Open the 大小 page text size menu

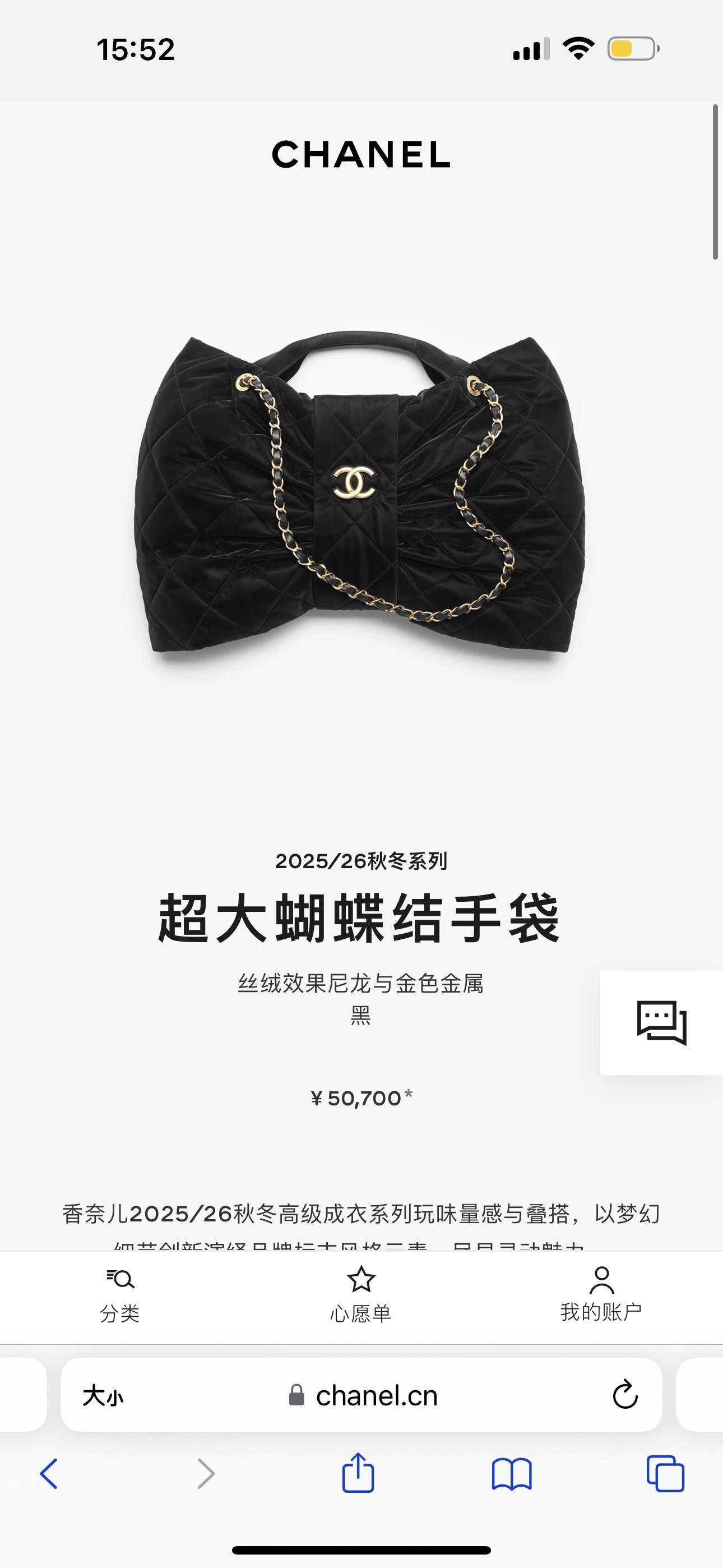point(103,1395)
